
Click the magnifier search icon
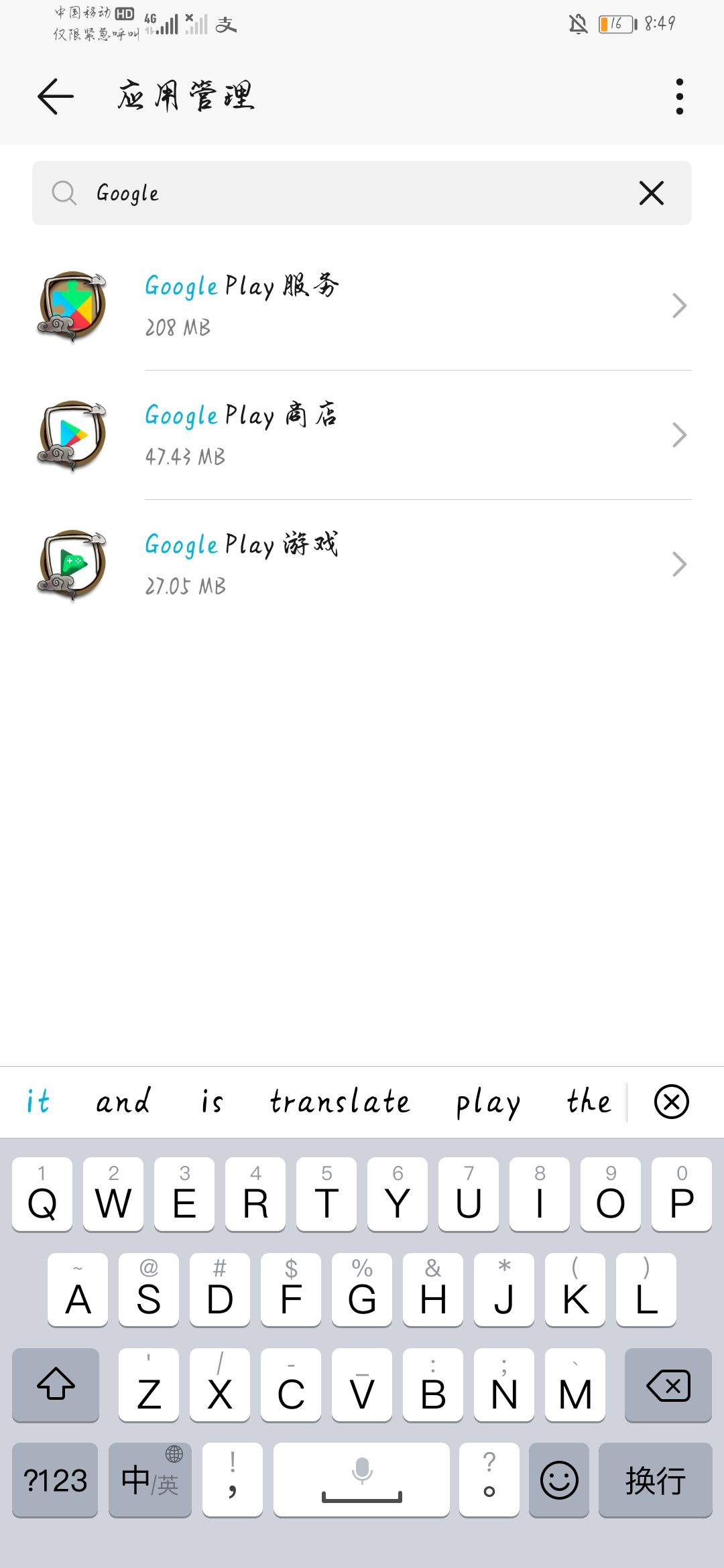click(x=64, y=194)
